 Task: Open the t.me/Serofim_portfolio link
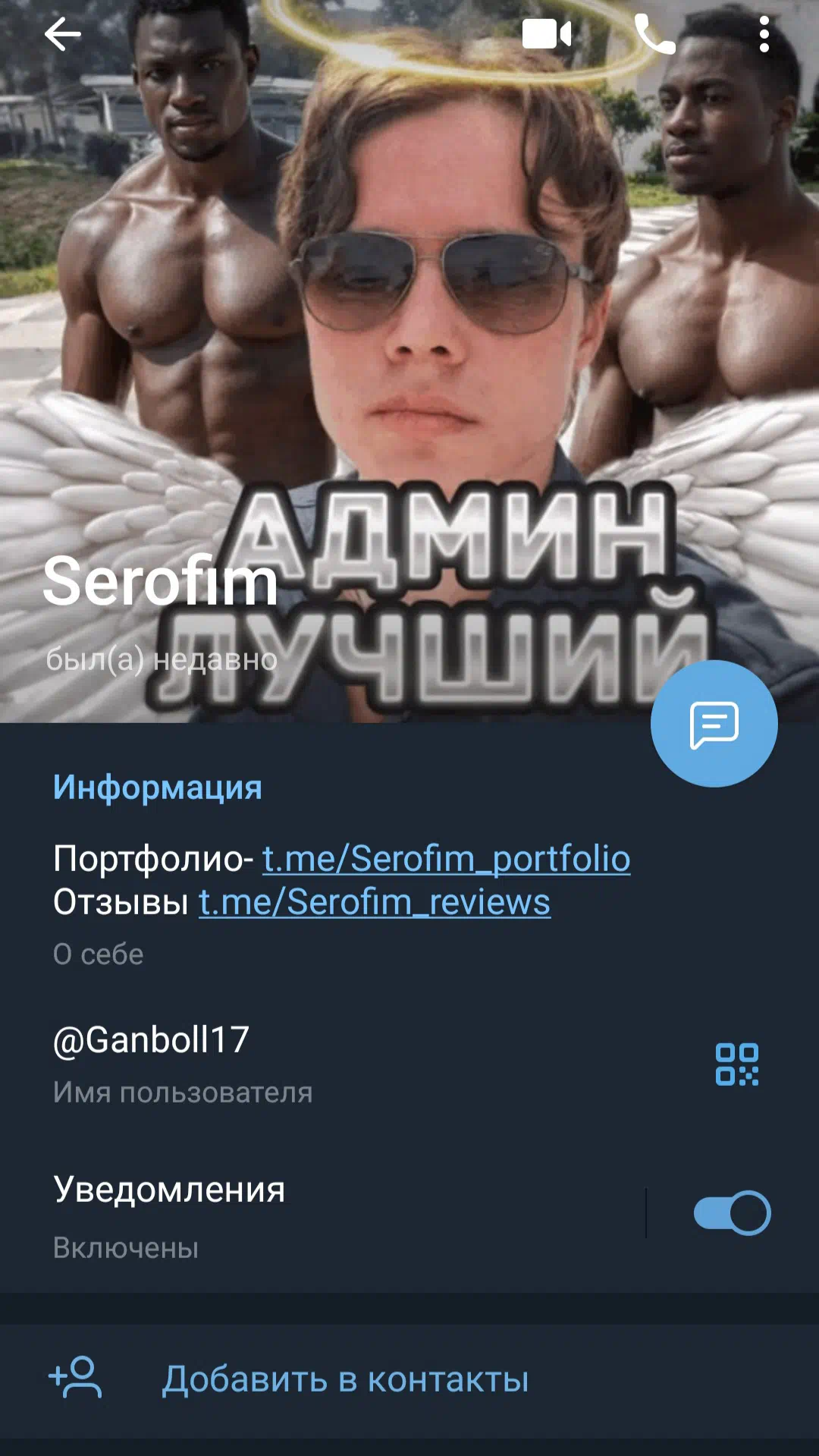tap(446, 859)
